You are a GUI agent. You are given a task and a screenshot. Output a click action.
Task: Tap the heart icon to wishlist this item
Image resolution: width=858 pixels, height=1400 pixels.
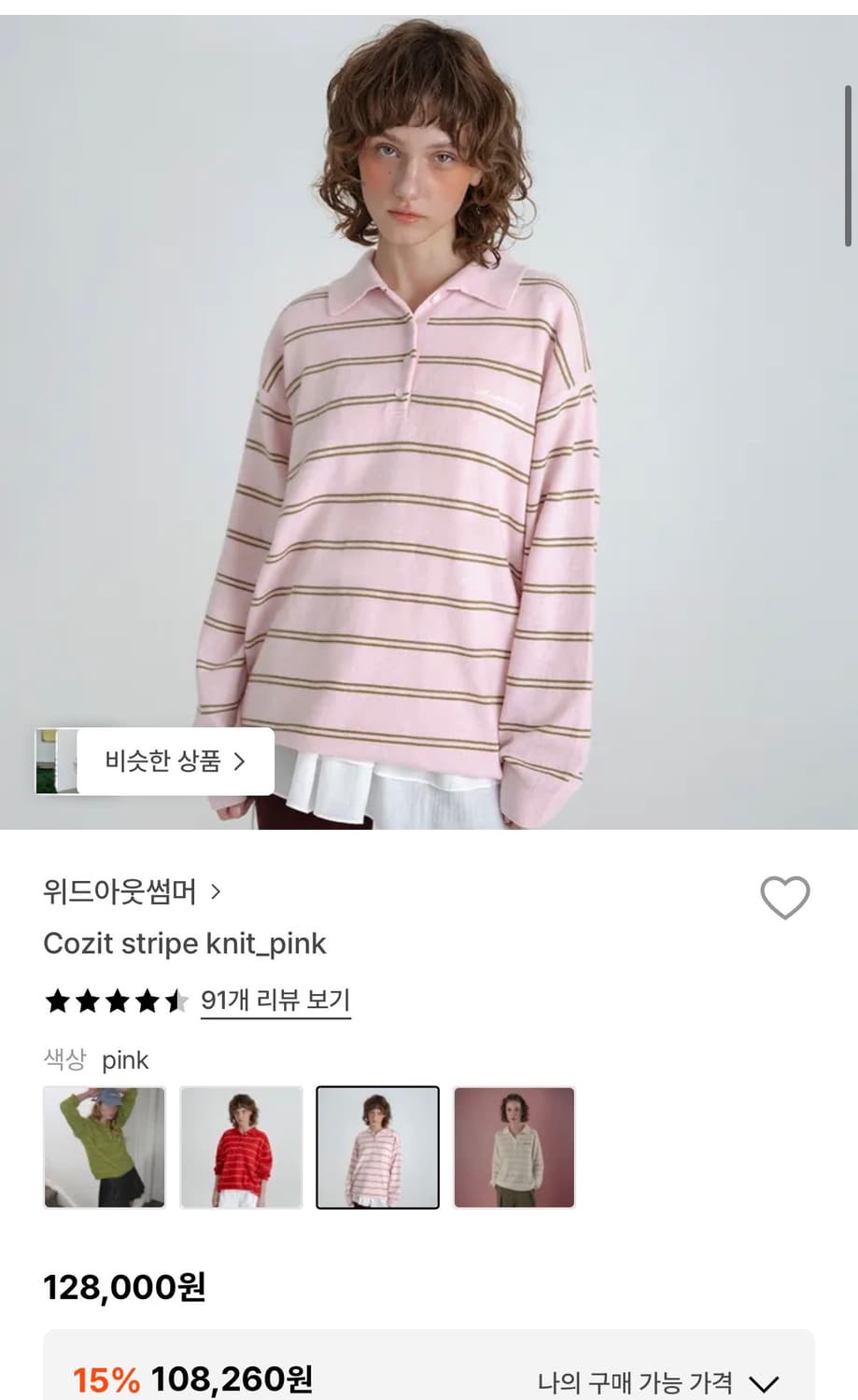click(783, 897)
